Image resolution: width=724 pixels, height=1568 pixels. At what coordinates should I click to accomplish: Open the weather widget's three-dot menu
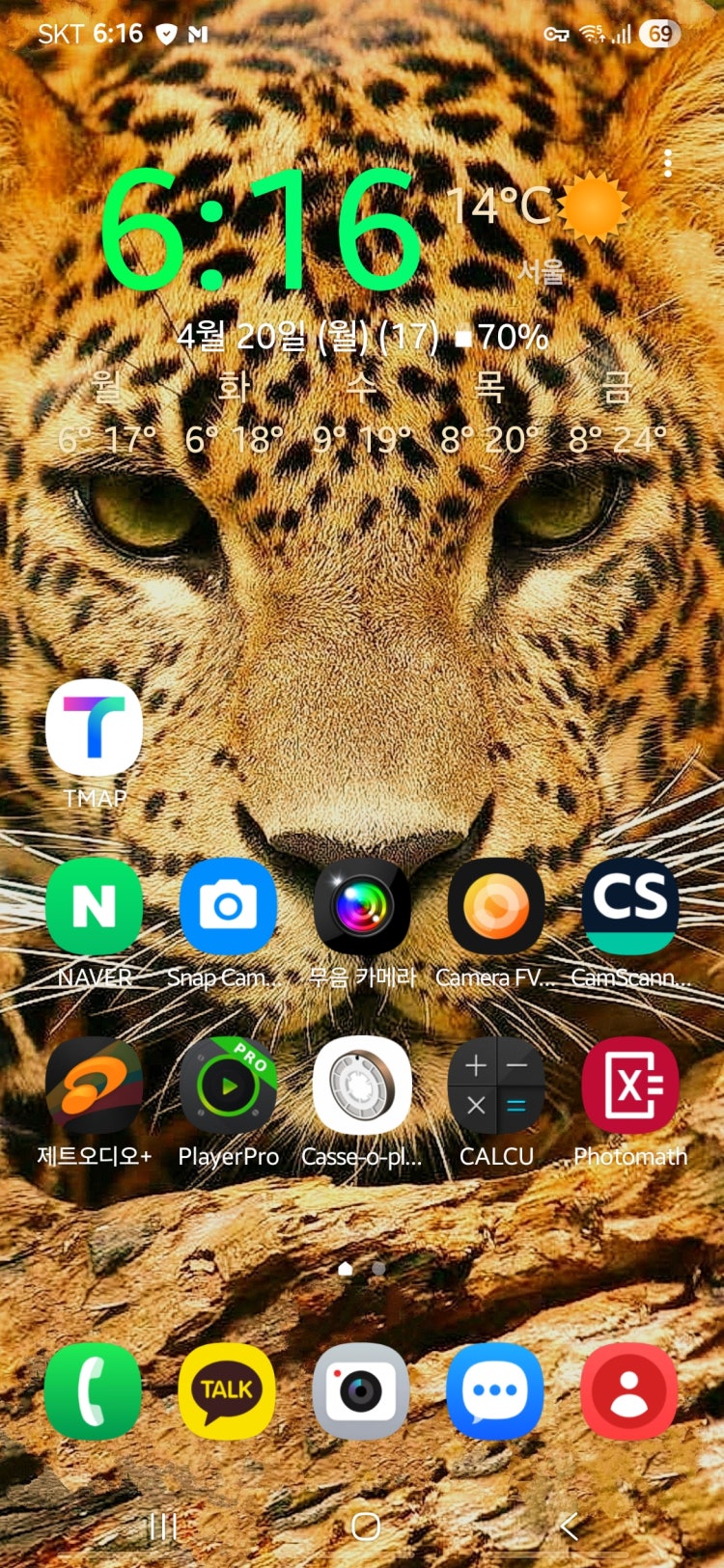(667, 163)
